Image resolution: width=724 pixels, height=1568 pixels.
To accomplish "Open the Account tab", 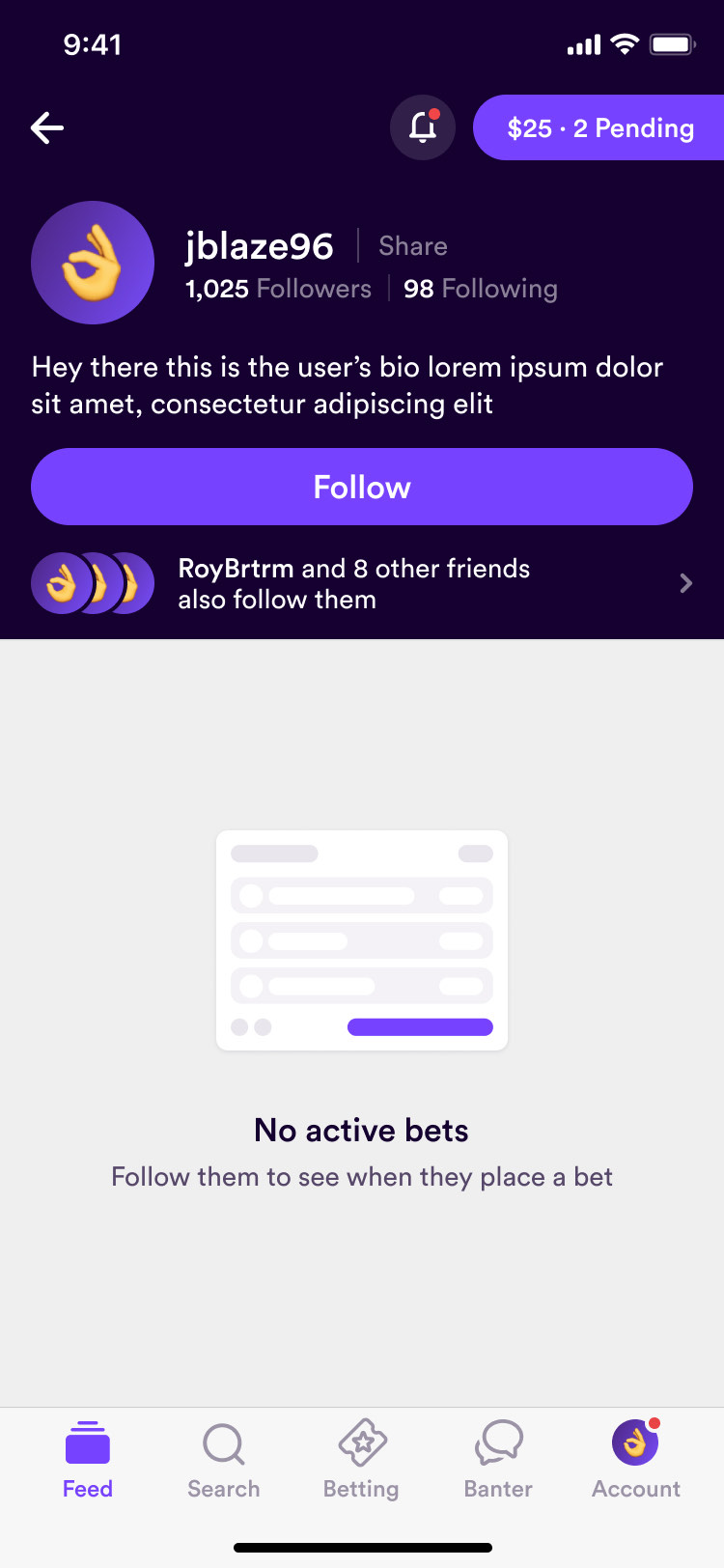I will point(635,1460).
